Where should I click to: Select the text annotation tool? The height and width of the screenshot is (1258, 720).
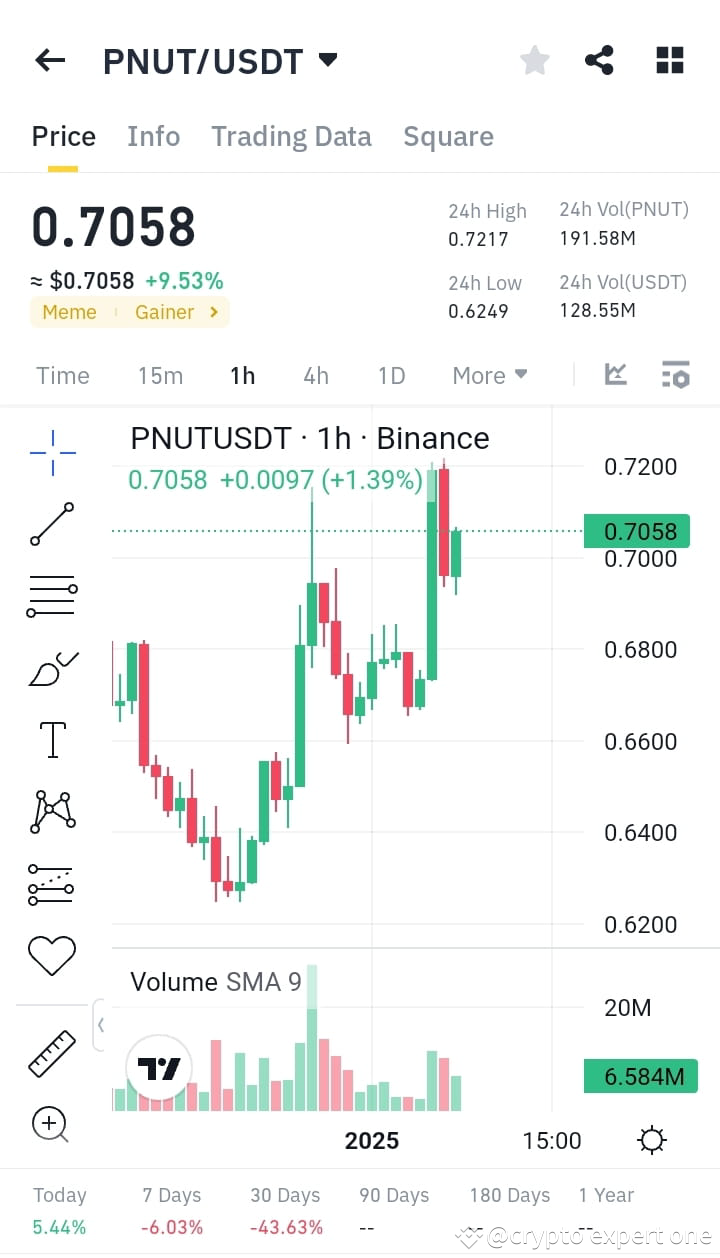click(x=52, y=739)
